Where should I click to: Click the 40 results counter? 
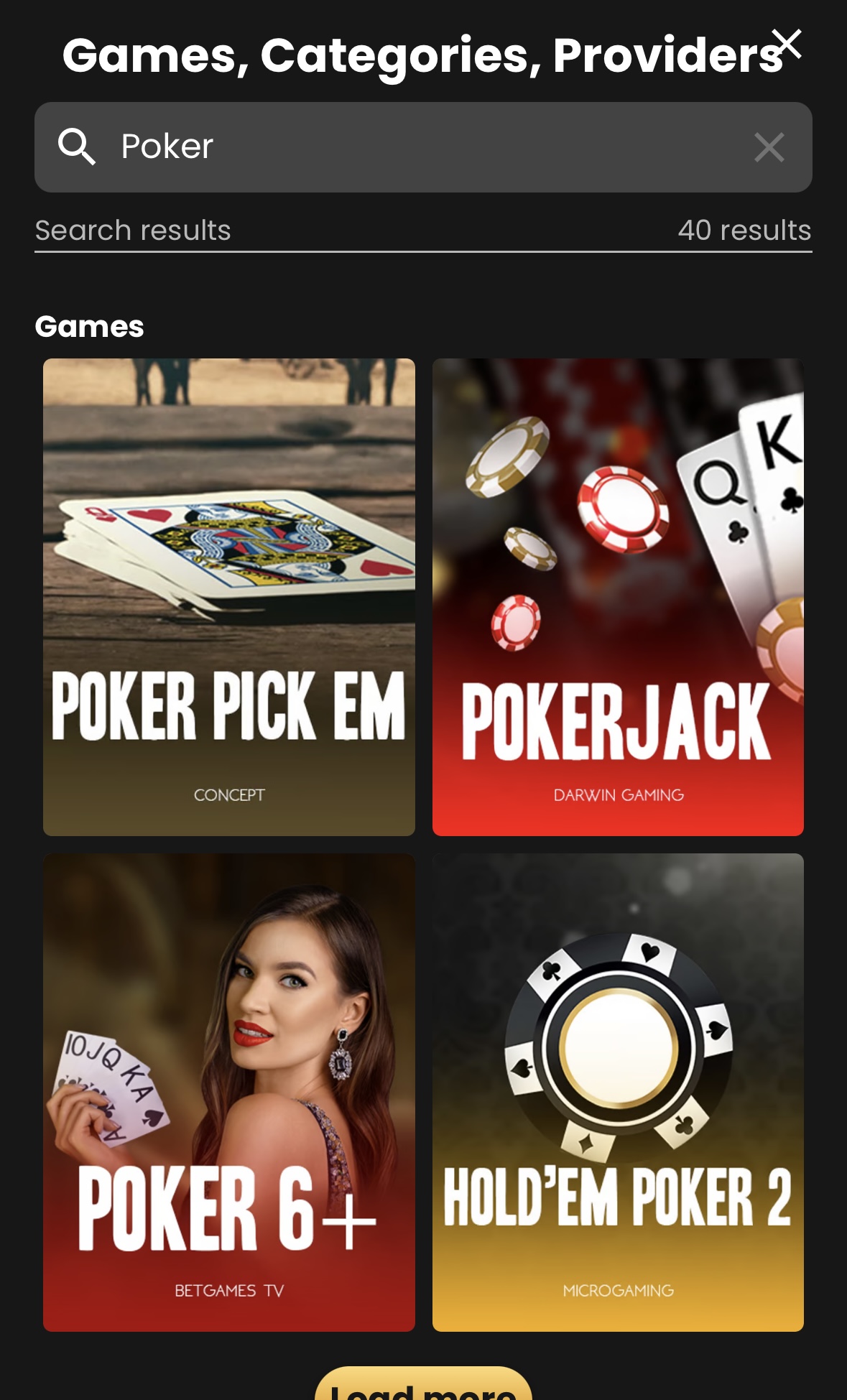(745, 230)
